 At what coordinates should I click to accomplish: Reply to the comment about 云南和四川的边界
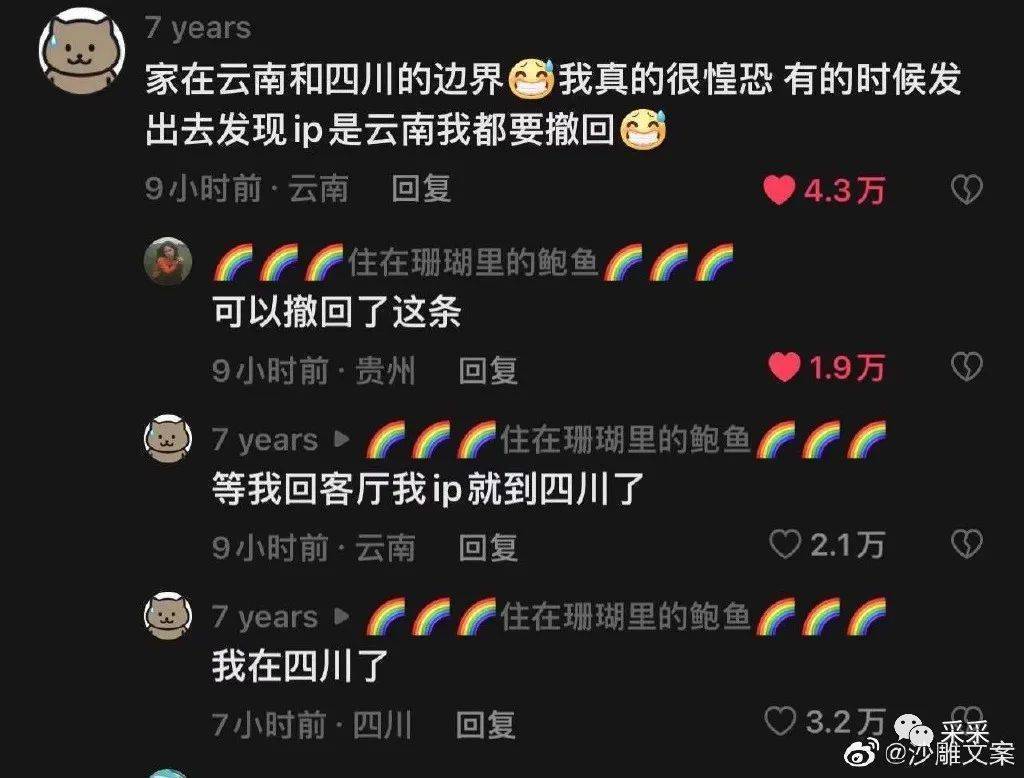click(x=421, y=189)
